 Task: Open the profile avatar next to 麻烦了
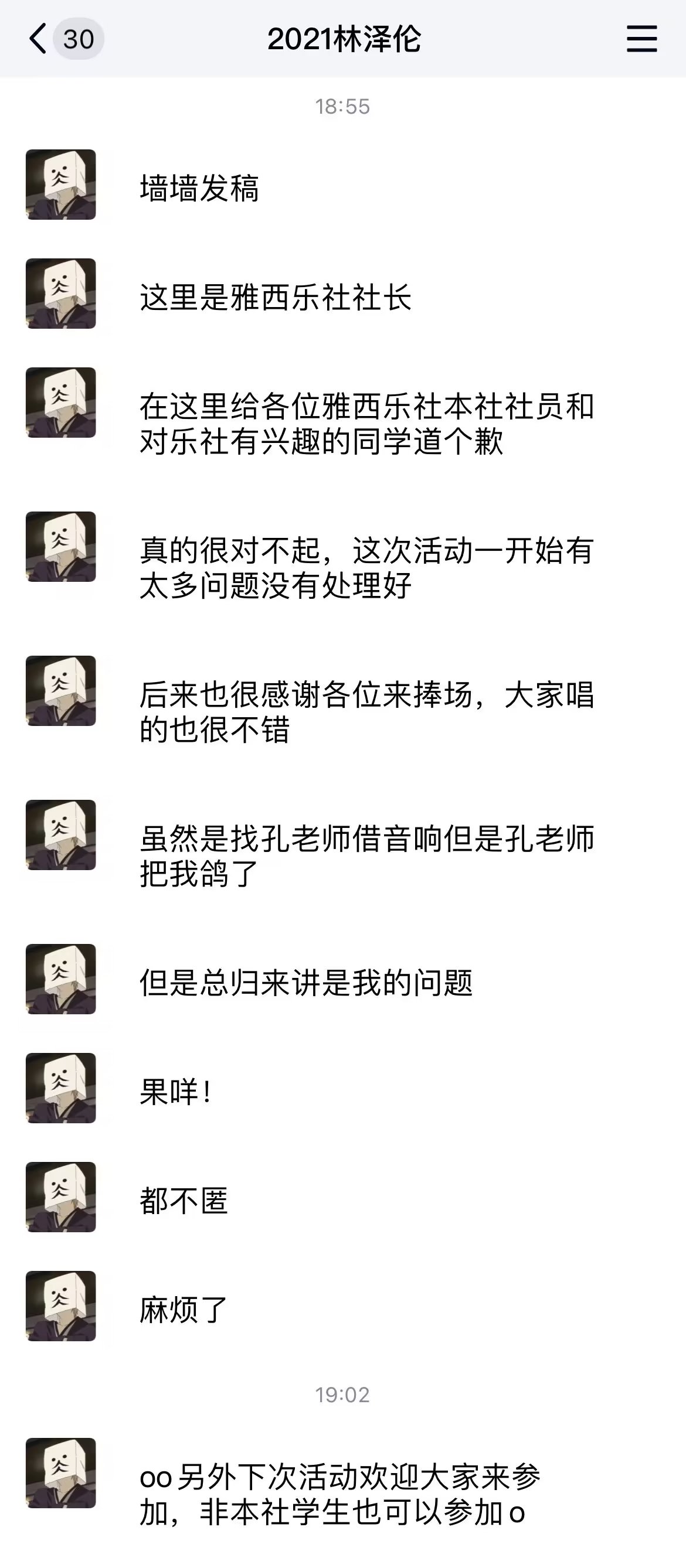pos(60,1305)
